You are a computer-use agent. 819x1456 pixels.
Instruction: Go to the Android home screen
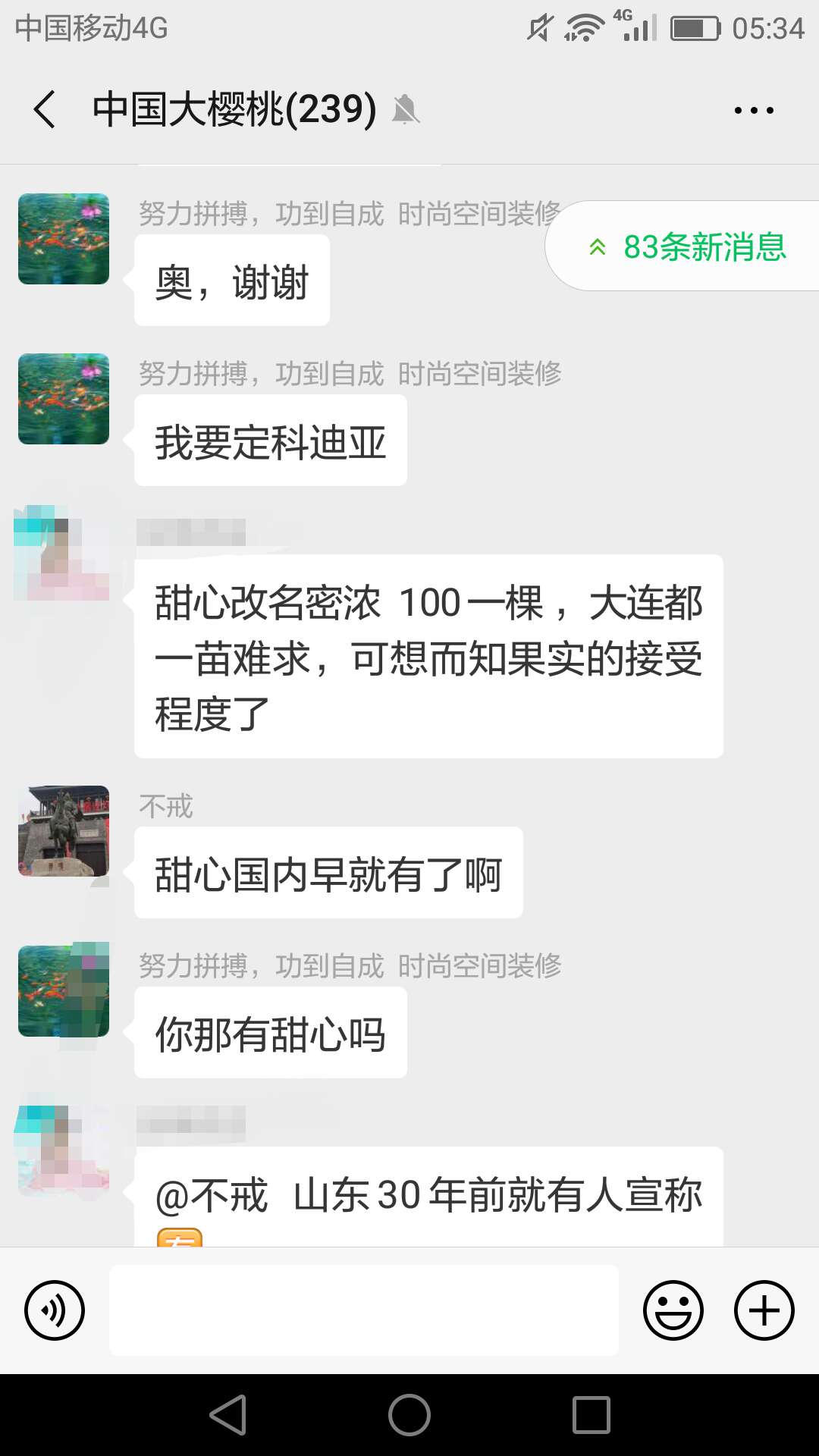pyautogui.click(x=409, y=1415)
